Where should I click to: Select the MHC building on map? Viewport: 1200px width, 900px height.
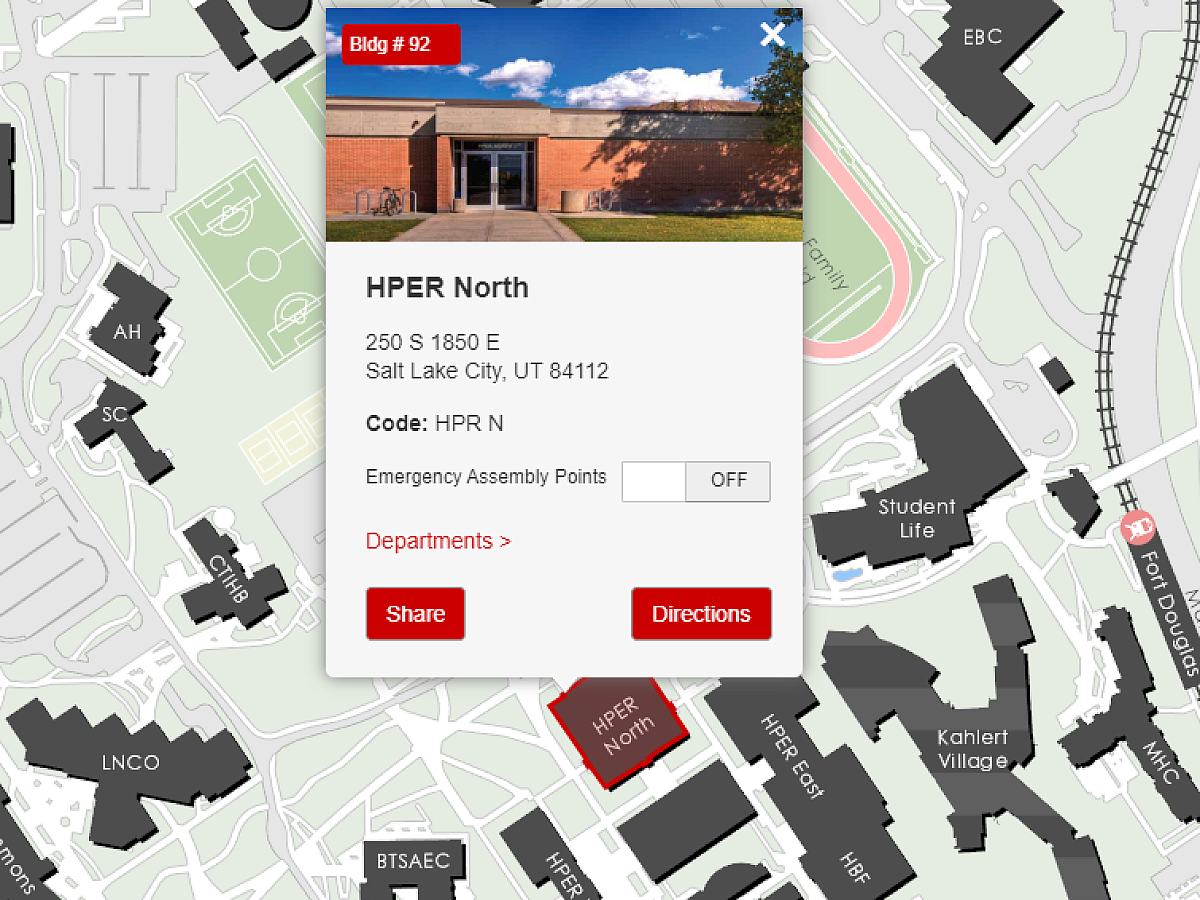pyautogui.click(x=1162, y=761)
